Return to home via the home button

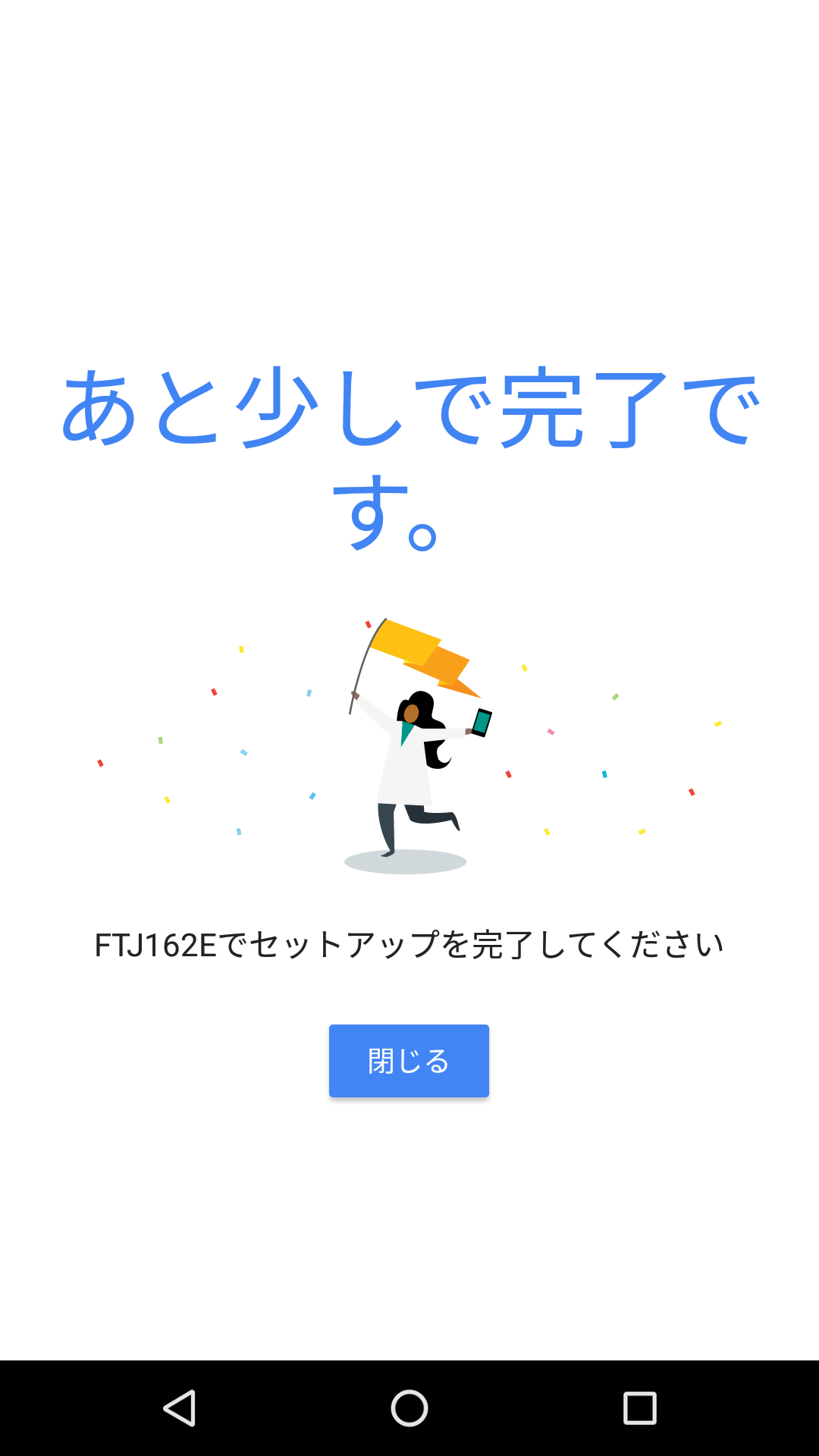tap(409, 1408)
